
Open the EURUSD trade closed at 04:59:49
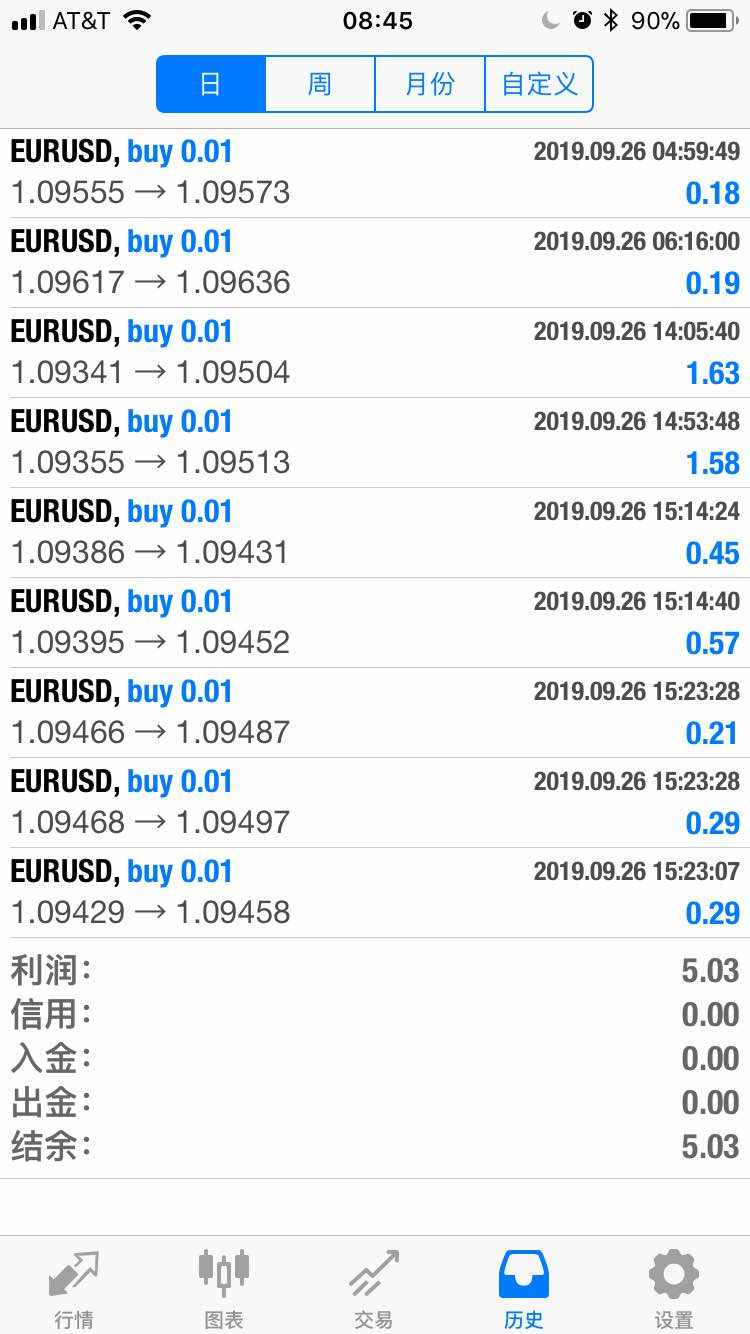[375, 173]
